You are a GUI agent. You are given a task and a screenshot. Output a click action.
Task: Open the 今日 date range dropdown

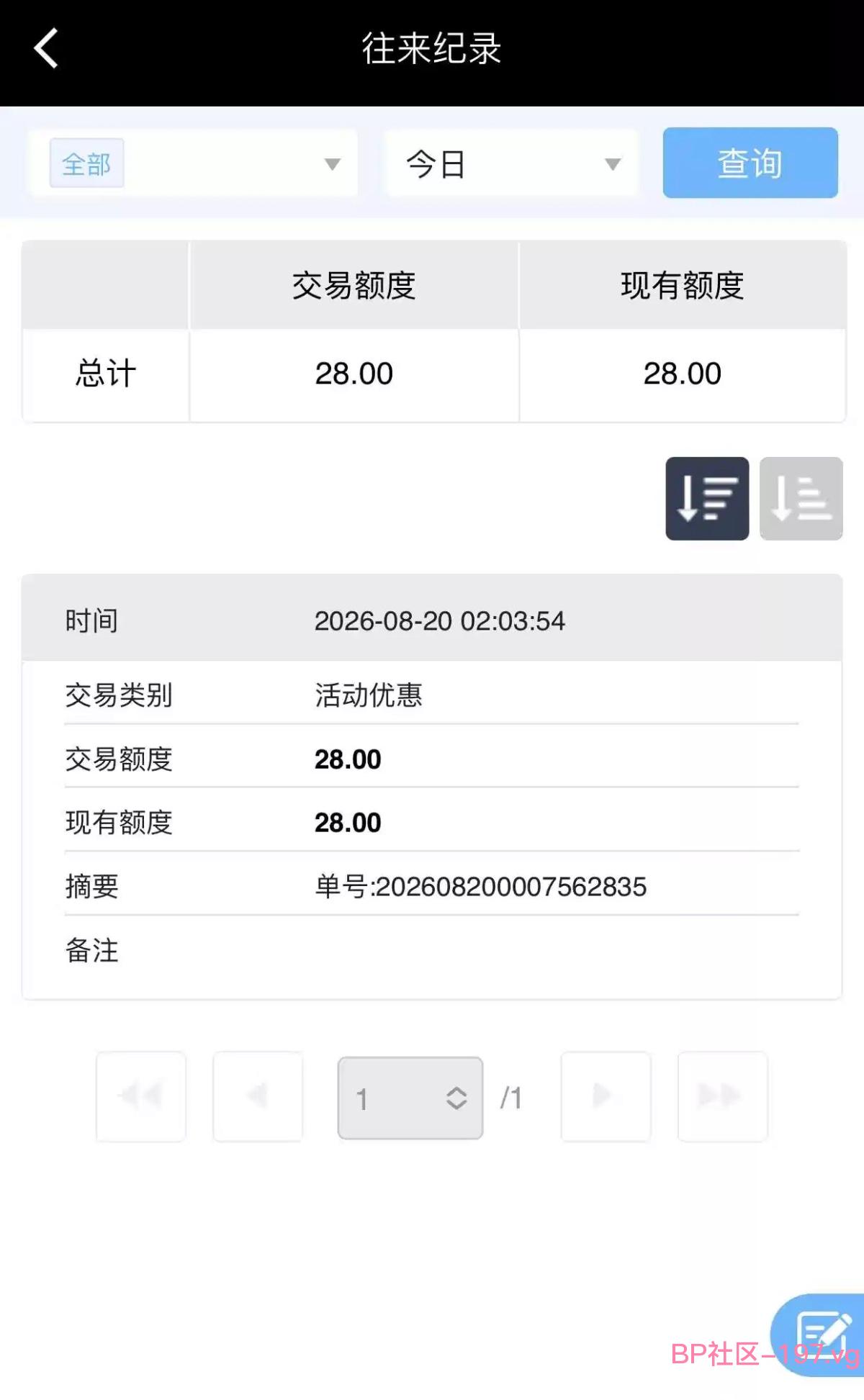coord(512,163)
